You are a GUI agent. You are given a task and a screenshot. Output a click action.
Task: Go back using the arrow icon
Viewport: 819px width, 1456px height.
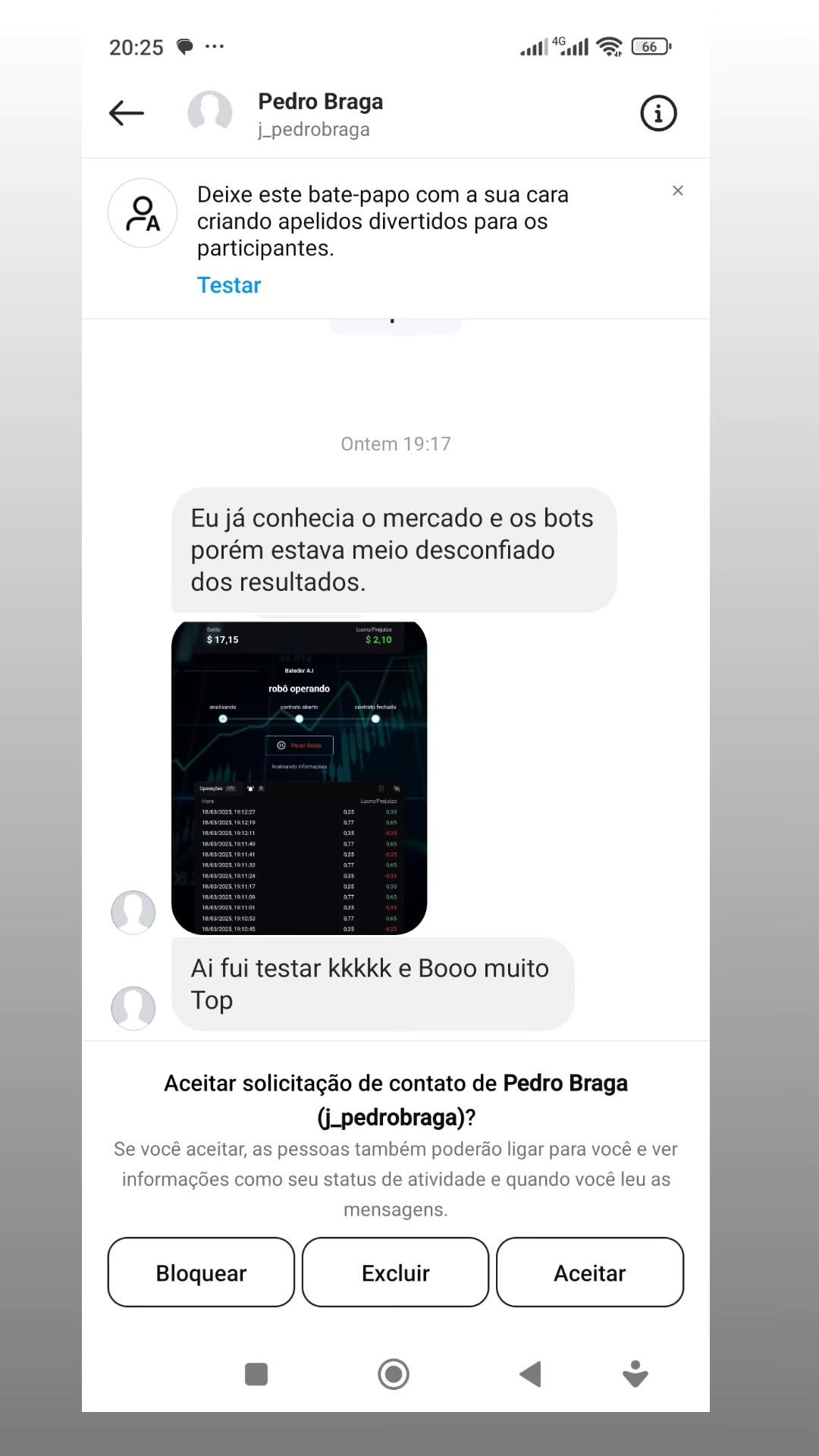click(x=127, y=114)
